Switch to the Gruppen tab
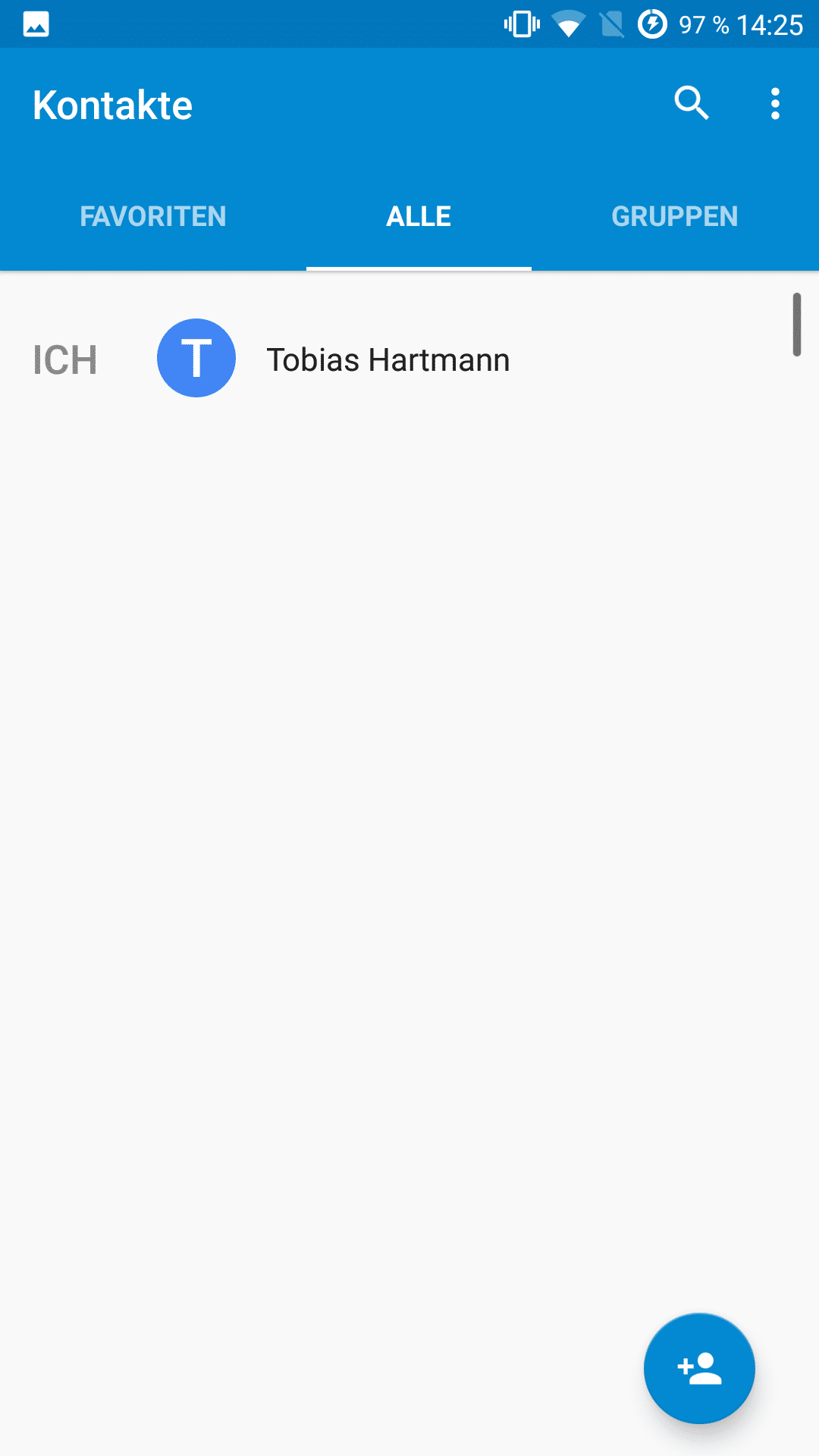The image size is (819, 1456). pos(675,217)
